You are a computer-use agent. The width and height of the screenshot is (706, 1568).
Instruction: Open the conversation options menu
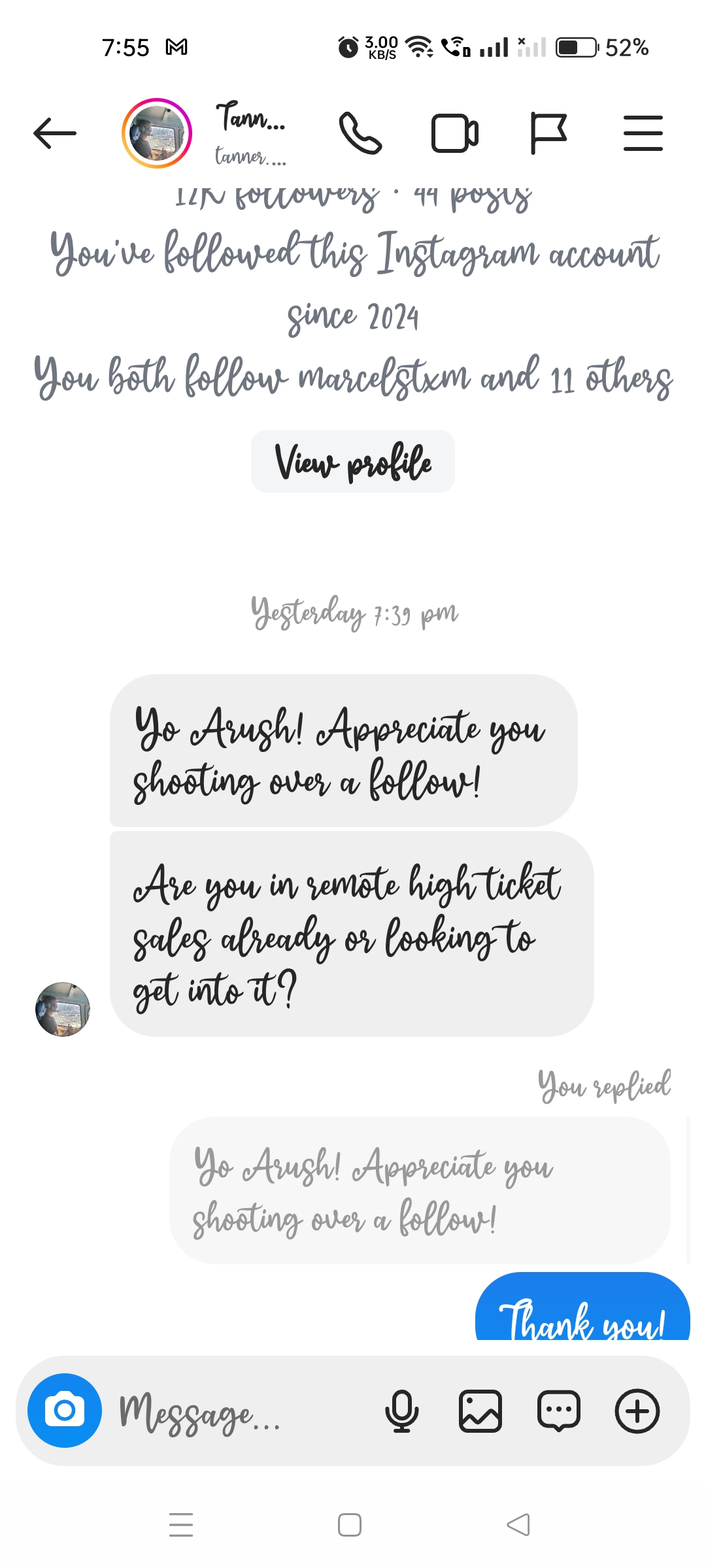(643, 133)
